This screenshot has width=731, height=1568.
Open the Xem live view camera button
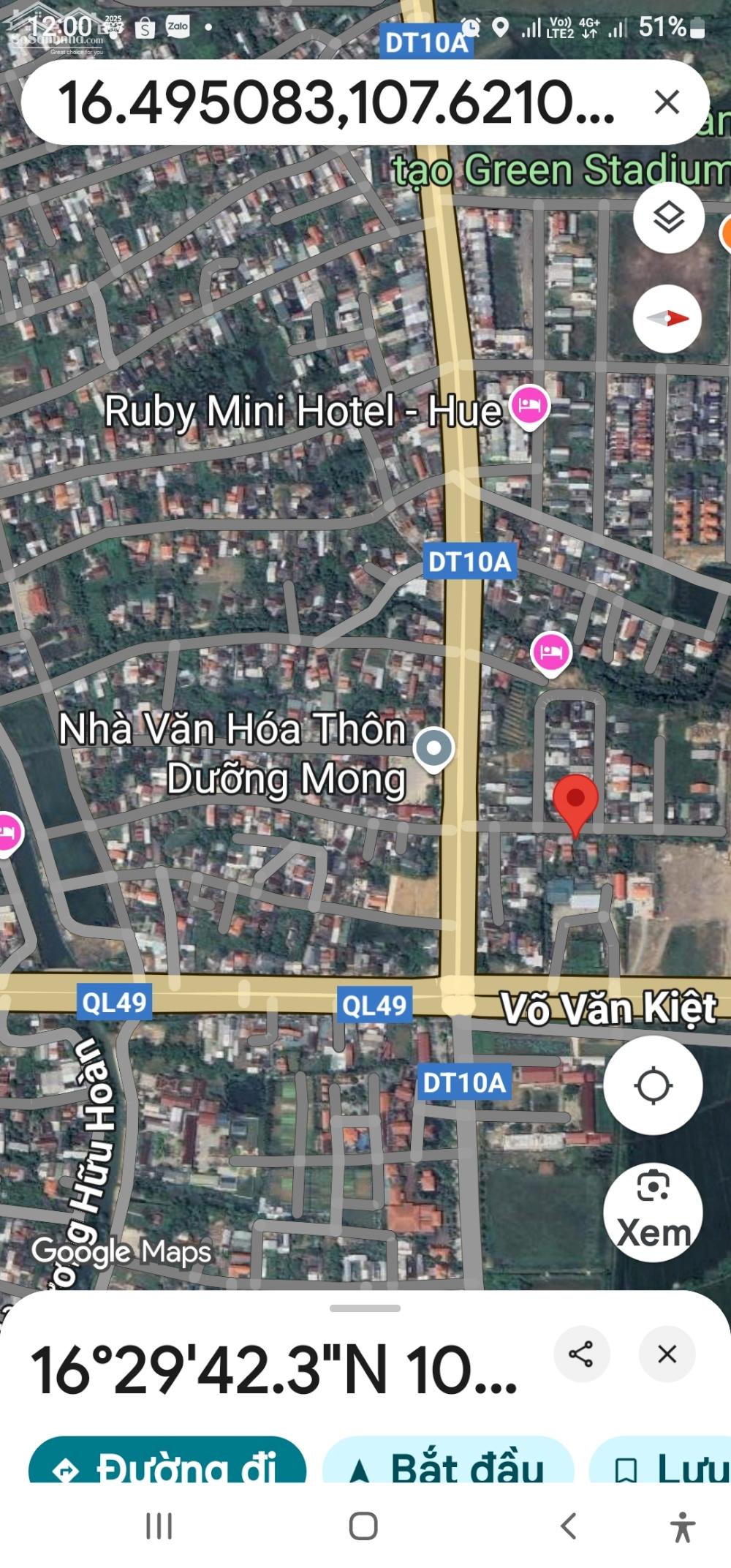[x=653, y=1212]
